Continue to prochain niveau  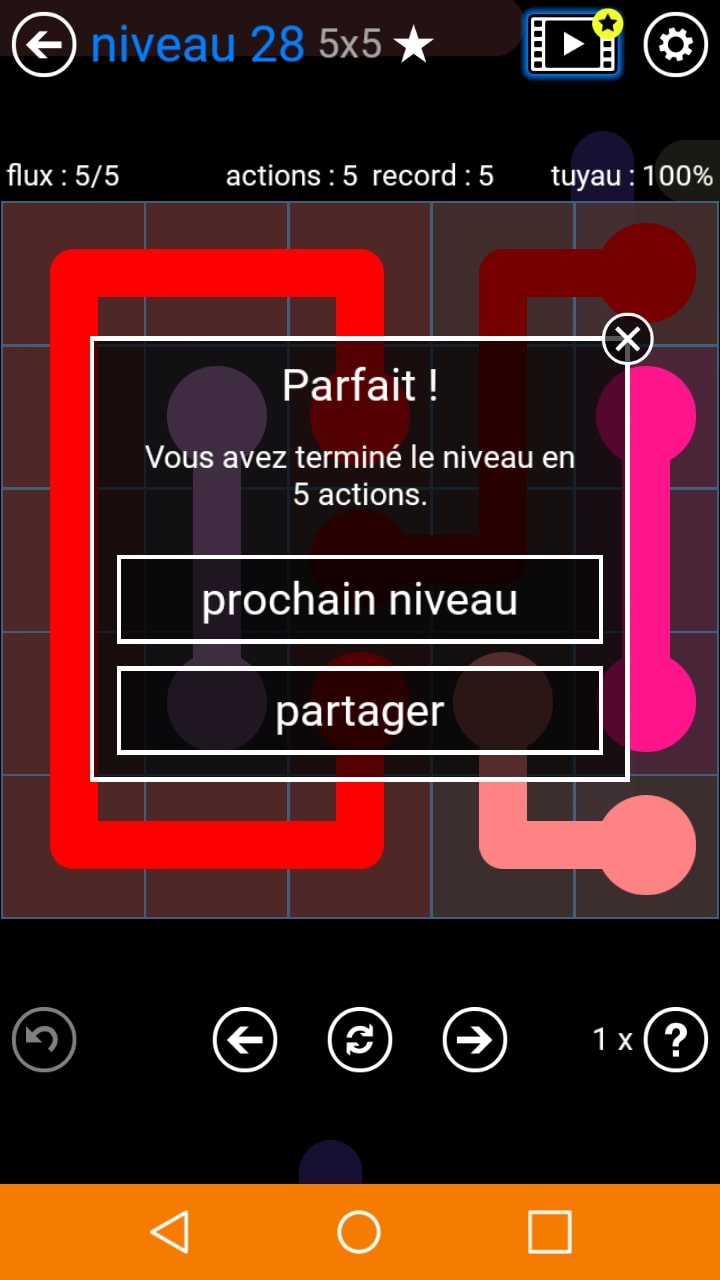pos(360,599)
